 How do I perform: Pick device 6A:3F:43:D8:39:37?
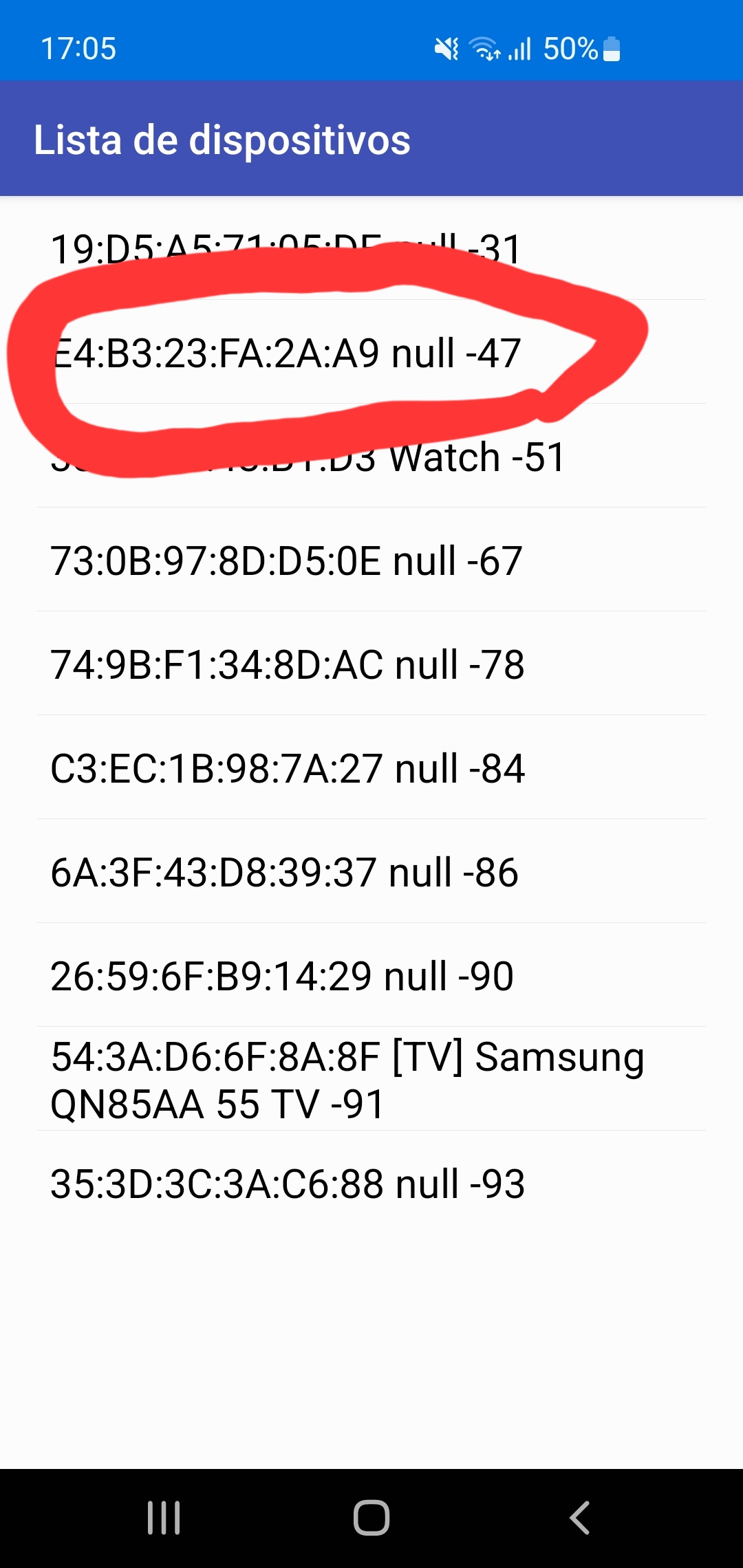(x=371, y=871)
